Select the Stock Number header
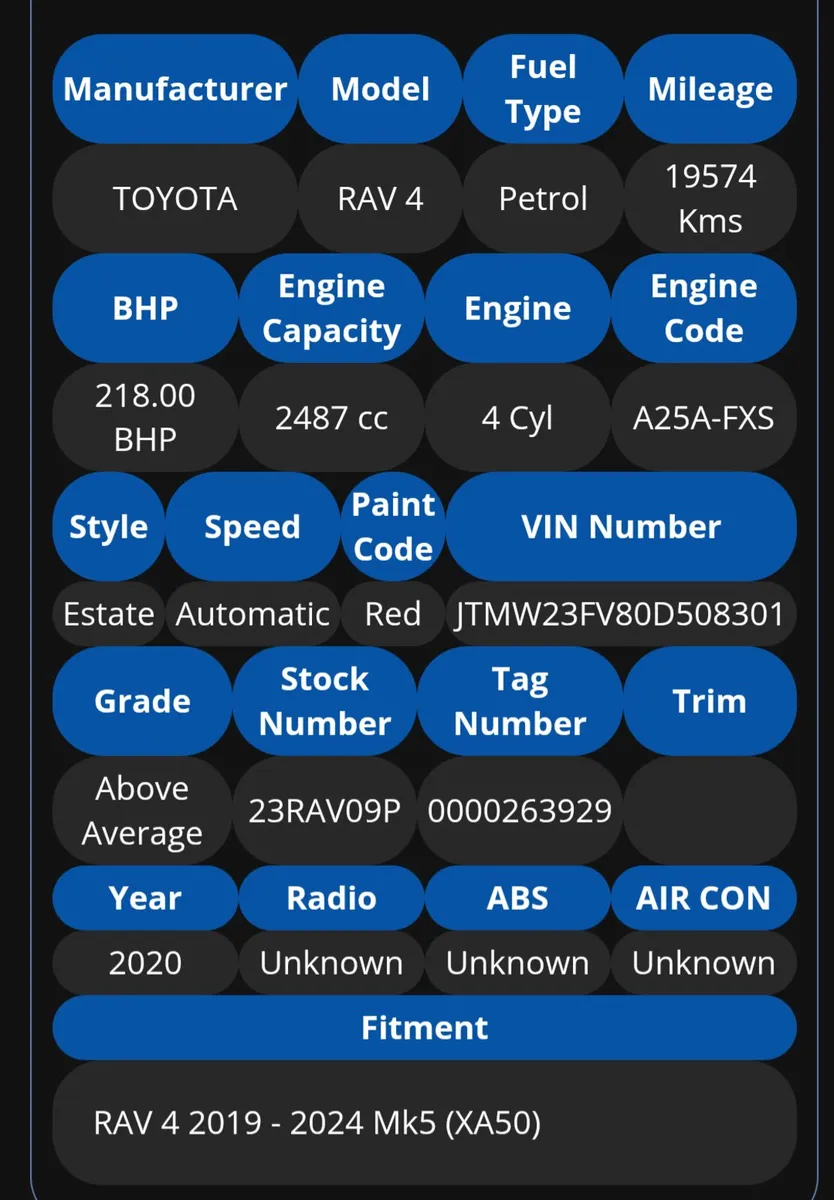The height and width of the screenshot is (1200, 834). (325, 701)
